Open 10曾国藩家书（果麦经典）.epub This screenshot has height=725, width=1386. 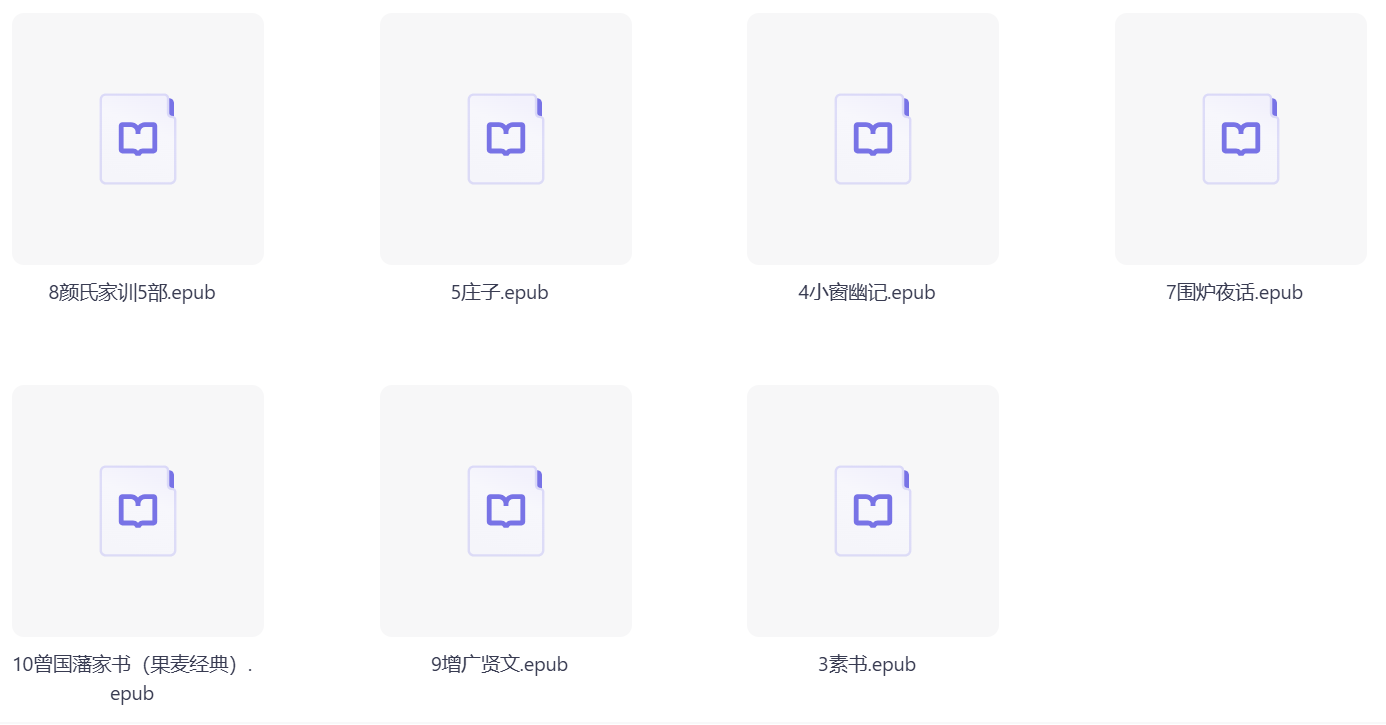point(138,511)
